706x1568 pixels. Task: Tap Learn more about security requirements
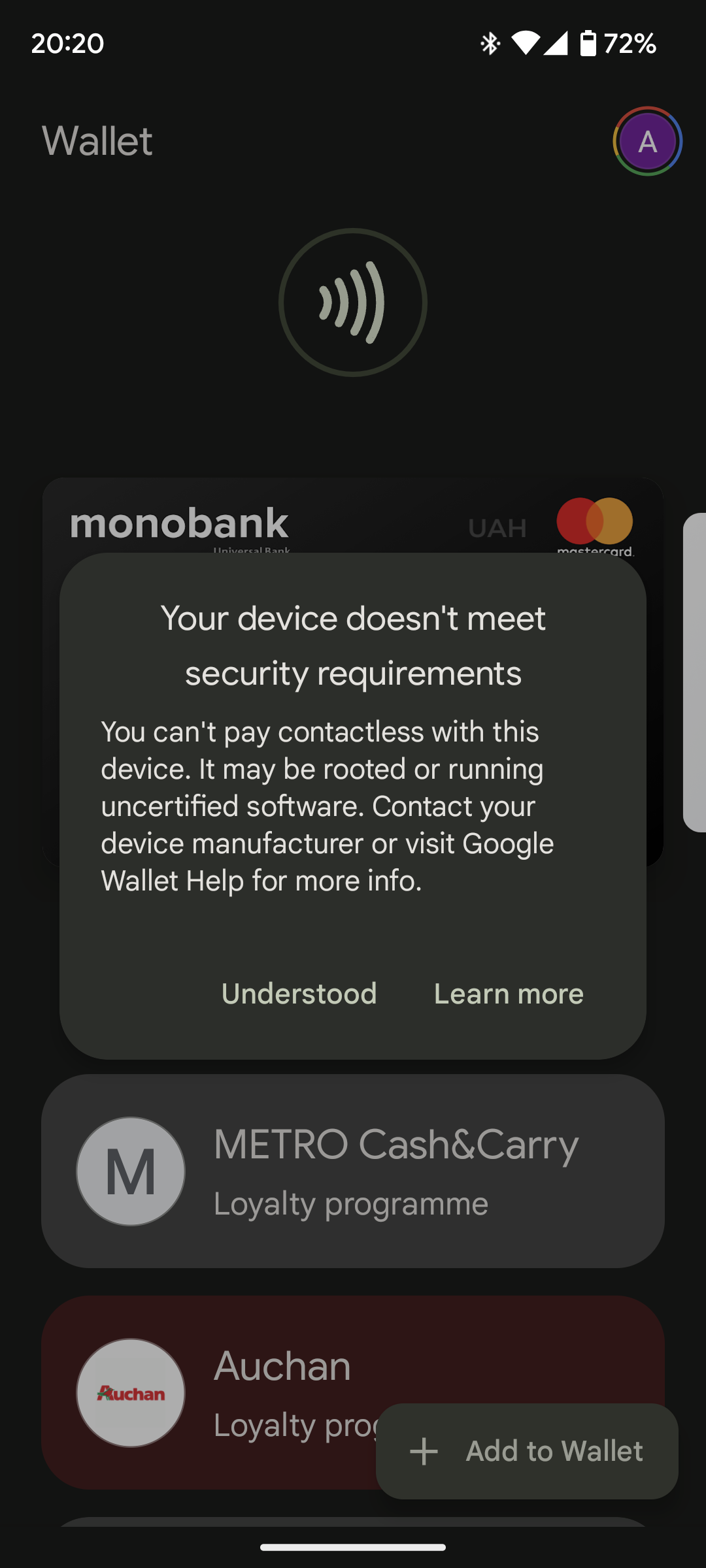click(x=509, y=994)
